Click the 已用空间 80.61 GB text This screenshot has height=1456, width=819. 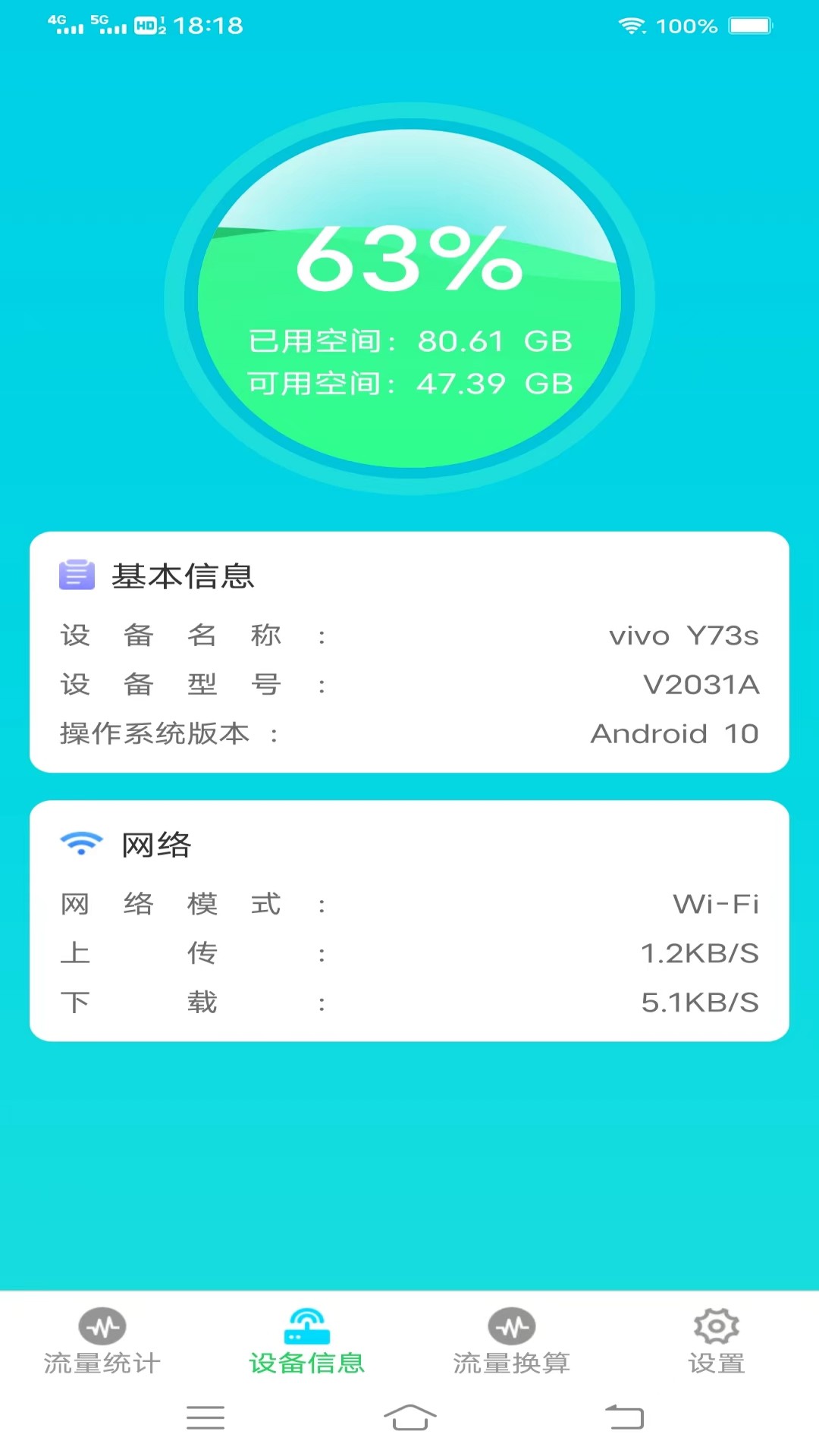coord(409,341)
